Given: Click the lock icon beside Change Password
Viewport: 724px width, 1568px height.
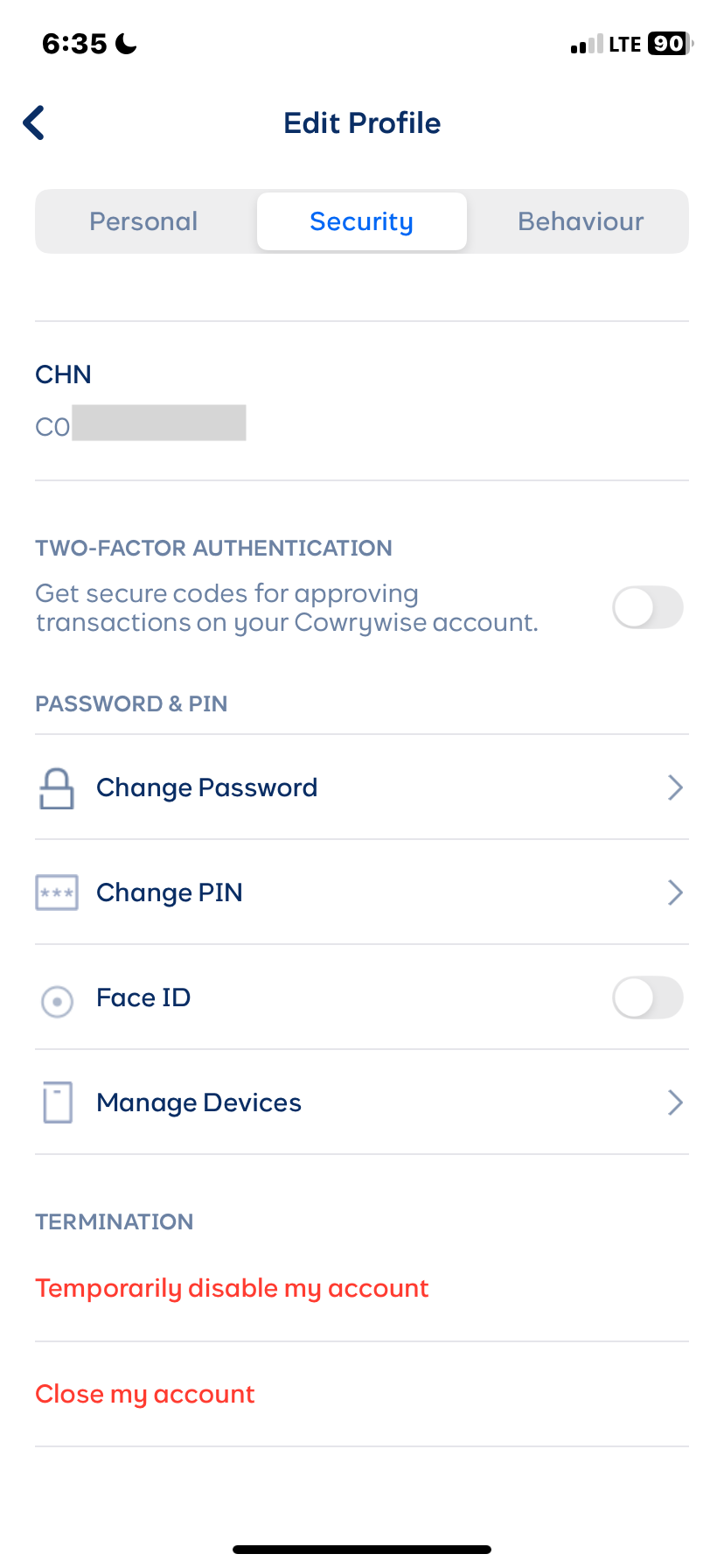Looking at the screenshot, I should pos(56,787).
